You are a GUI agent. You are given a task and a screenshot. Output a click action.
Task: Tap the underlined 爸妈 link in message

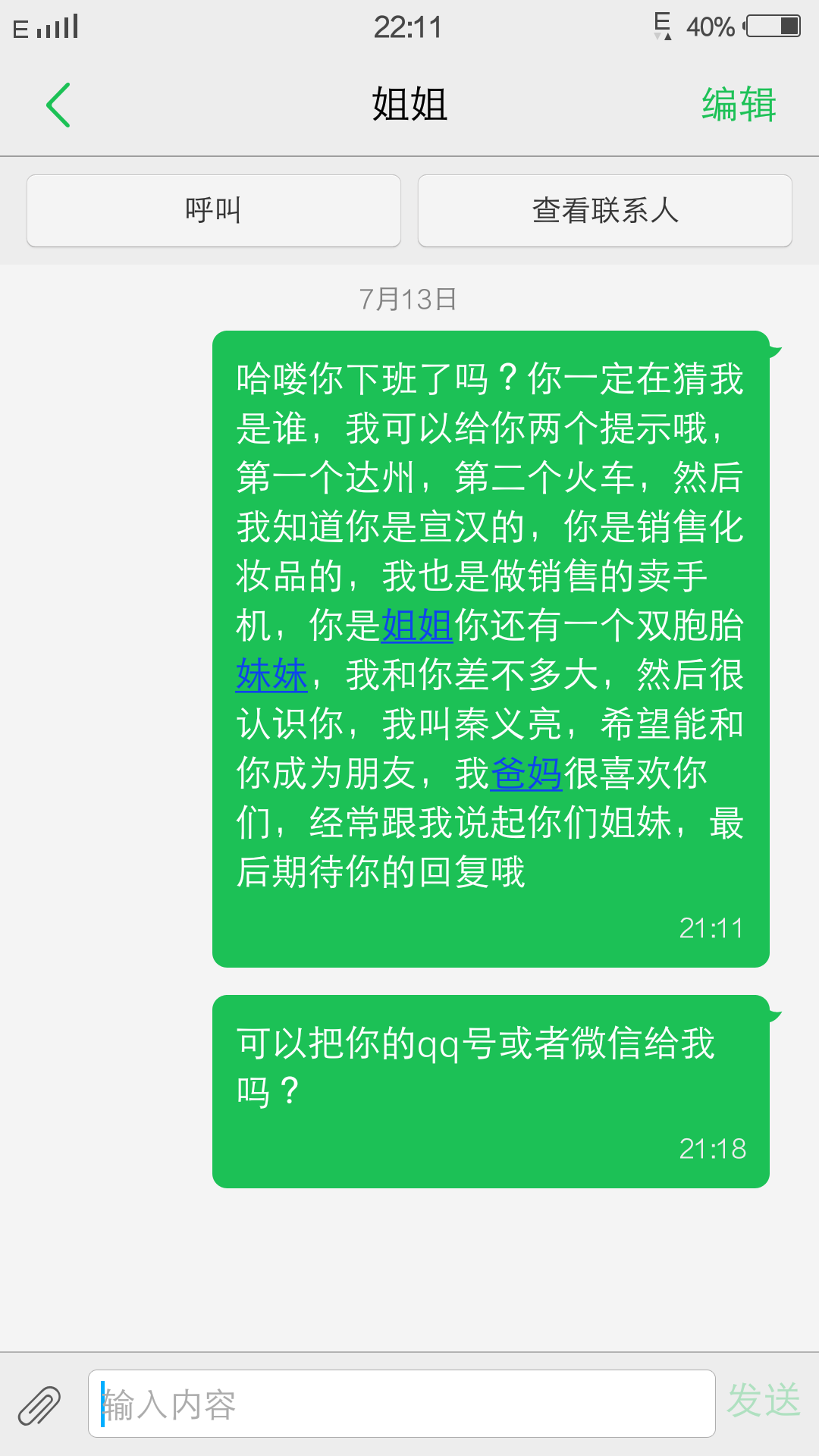click(x=526, y=773)
